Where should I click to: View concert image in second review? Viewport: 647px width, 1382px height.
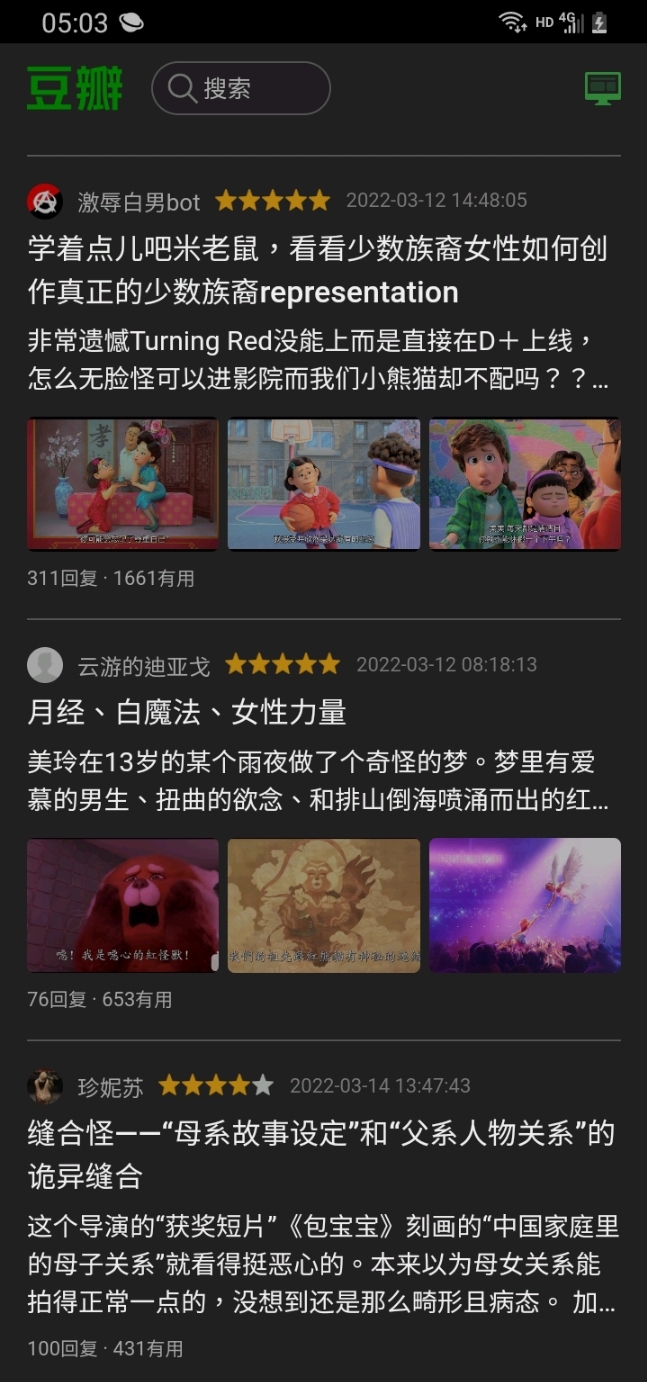coord(525,905)
